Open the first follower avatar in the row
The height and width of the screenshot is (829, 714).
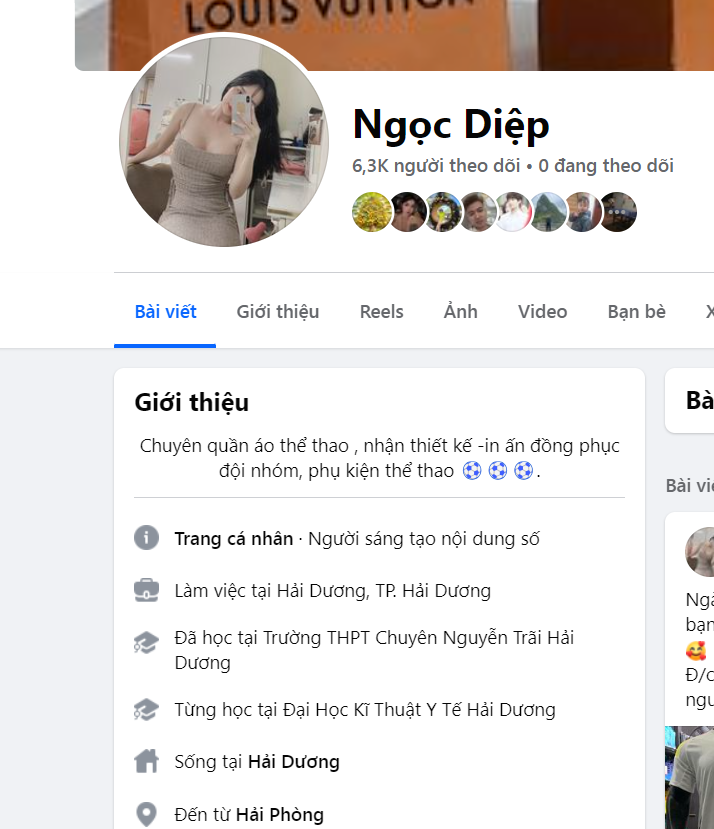coord(372,212)
